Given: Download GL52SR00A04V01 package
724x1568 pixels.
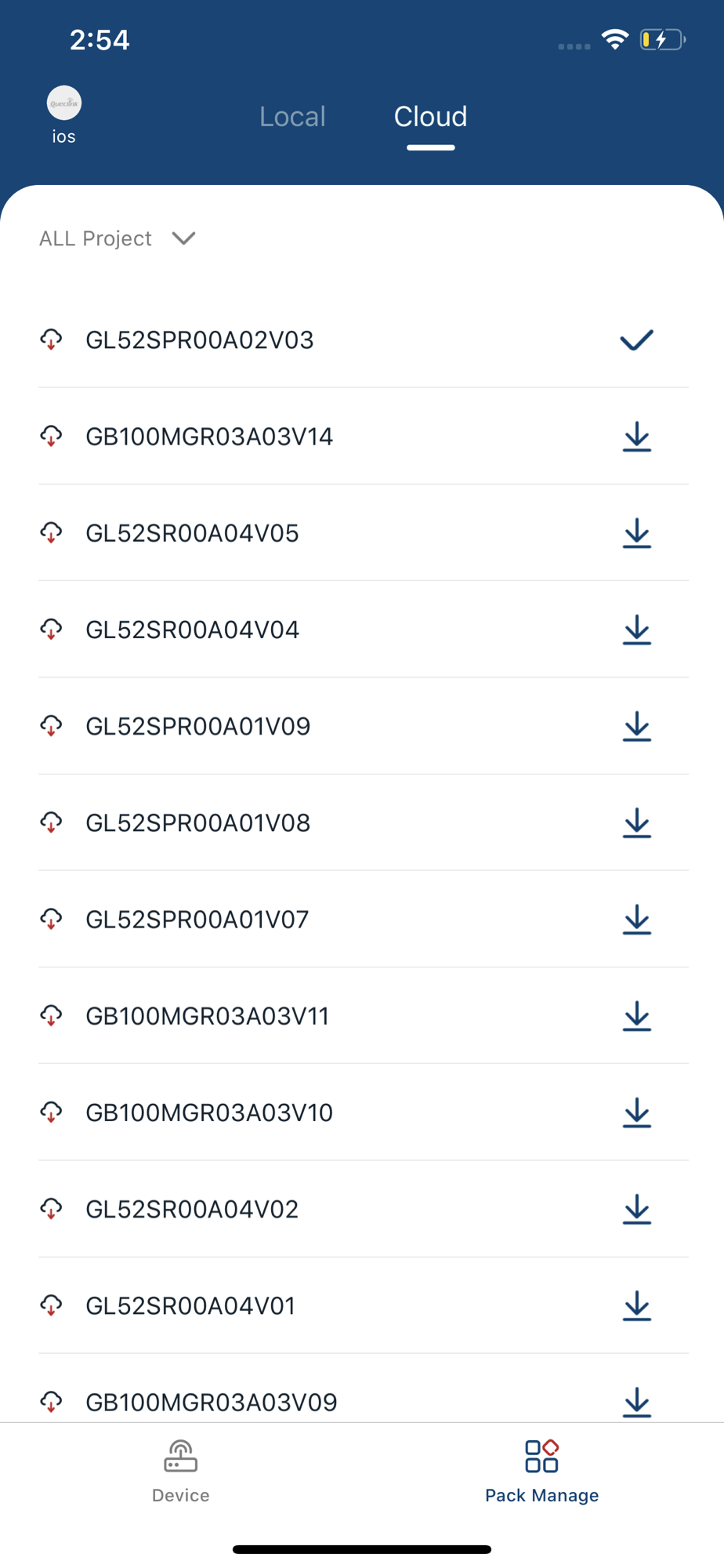Looking at the screenshot, I should pyautogui.click(x=637, y=1306).
